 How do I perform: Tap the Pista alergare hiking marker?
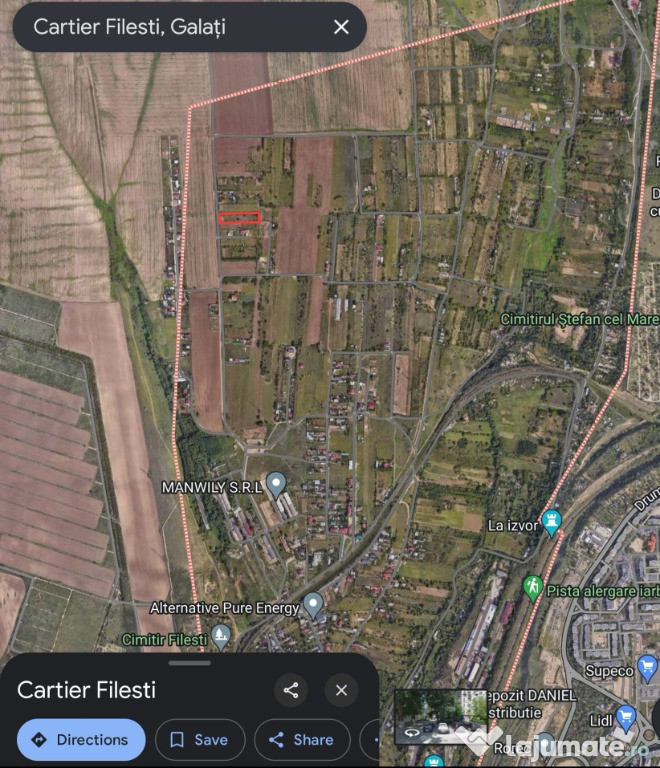(x=532, y=587)
